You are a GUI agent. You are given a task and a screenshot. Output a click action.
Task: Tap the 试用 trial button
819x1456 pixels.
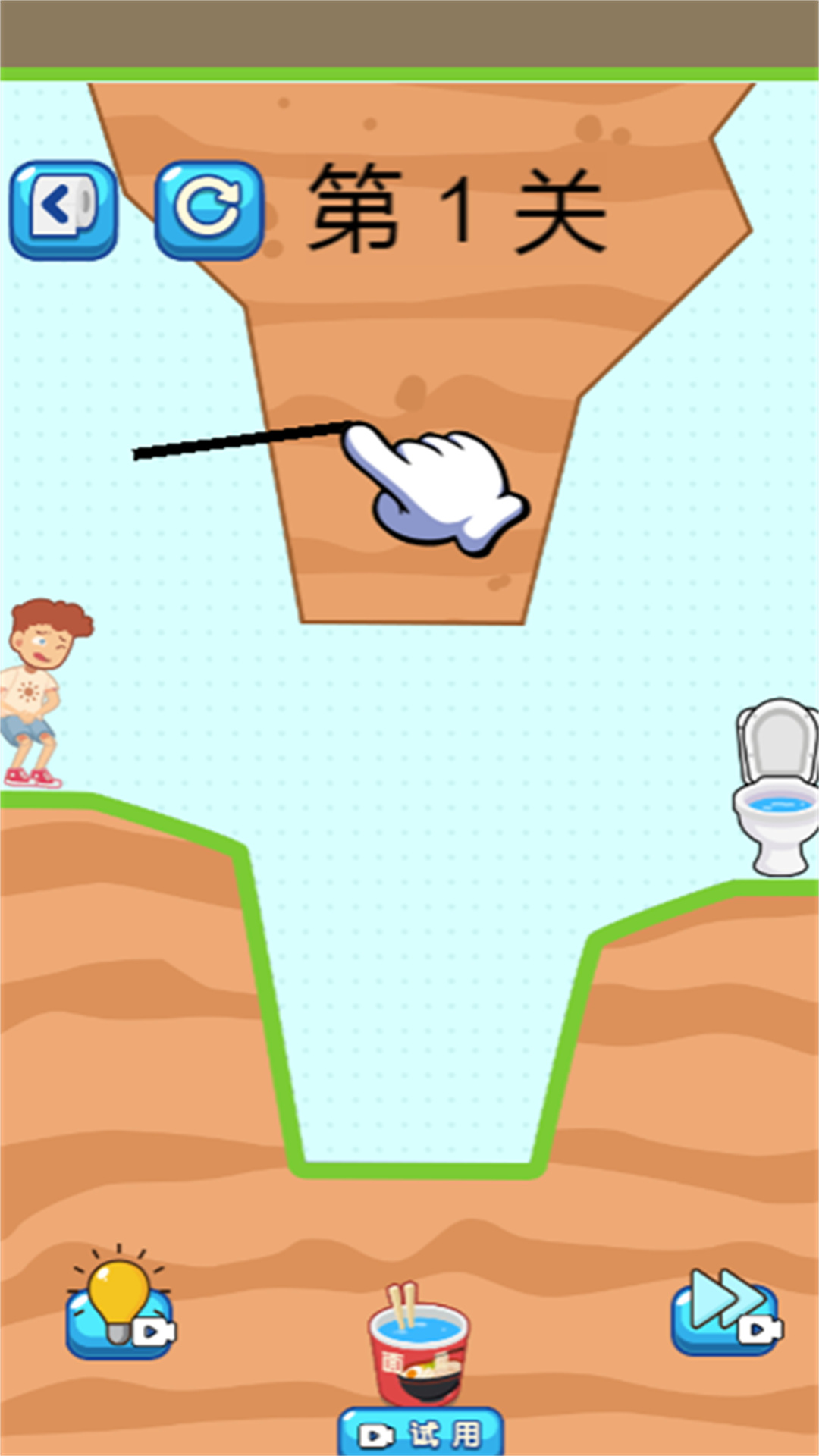pos(421,1432)
